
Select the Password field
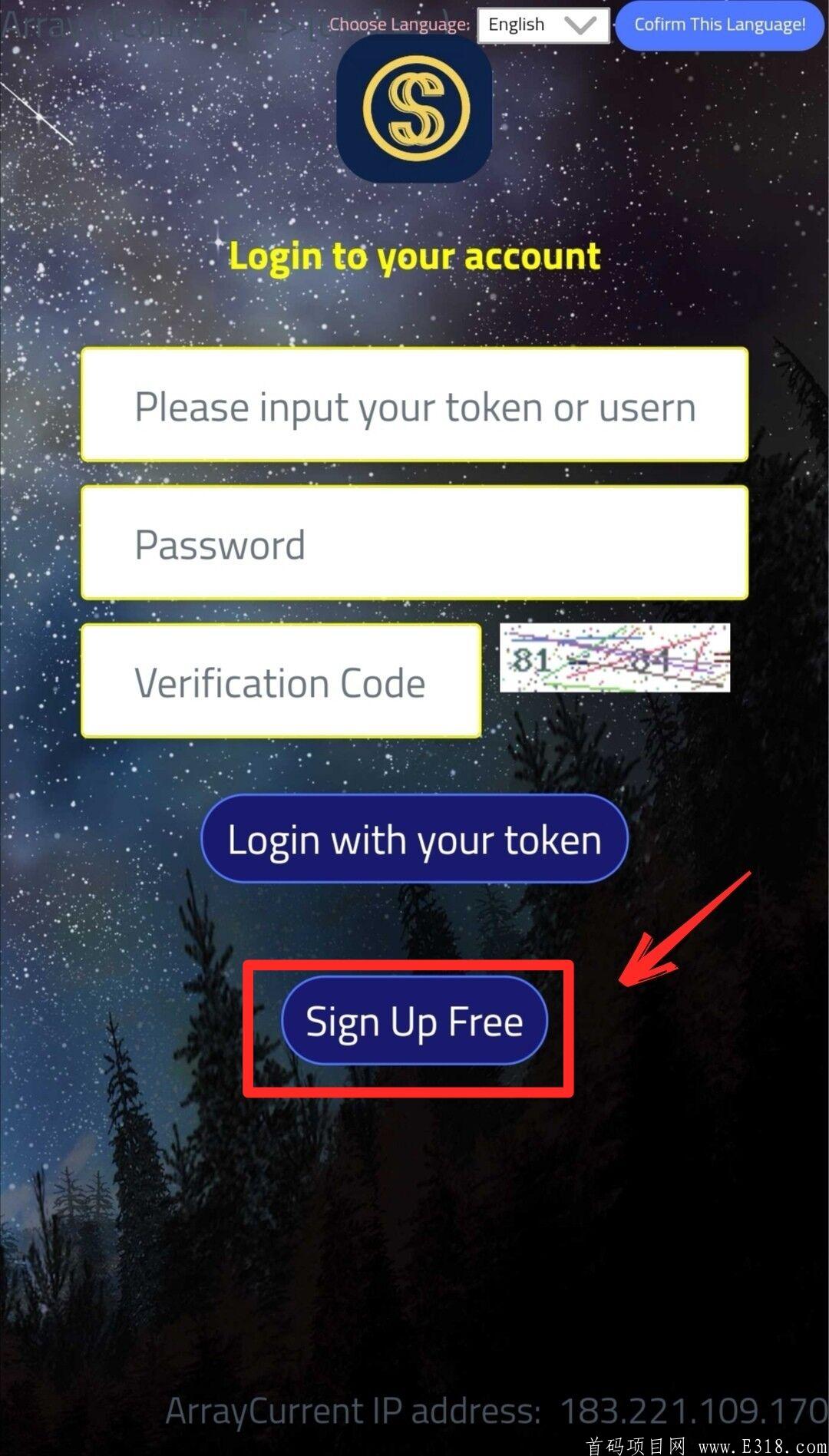tap(414, 543)
